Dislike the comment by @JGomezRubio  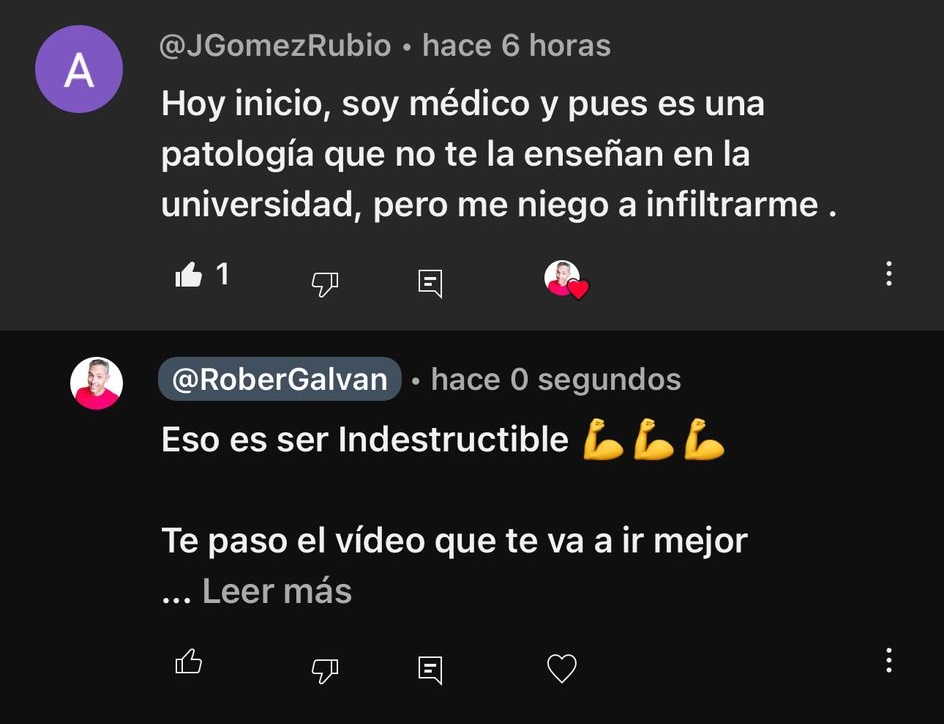tap(324, 284)
